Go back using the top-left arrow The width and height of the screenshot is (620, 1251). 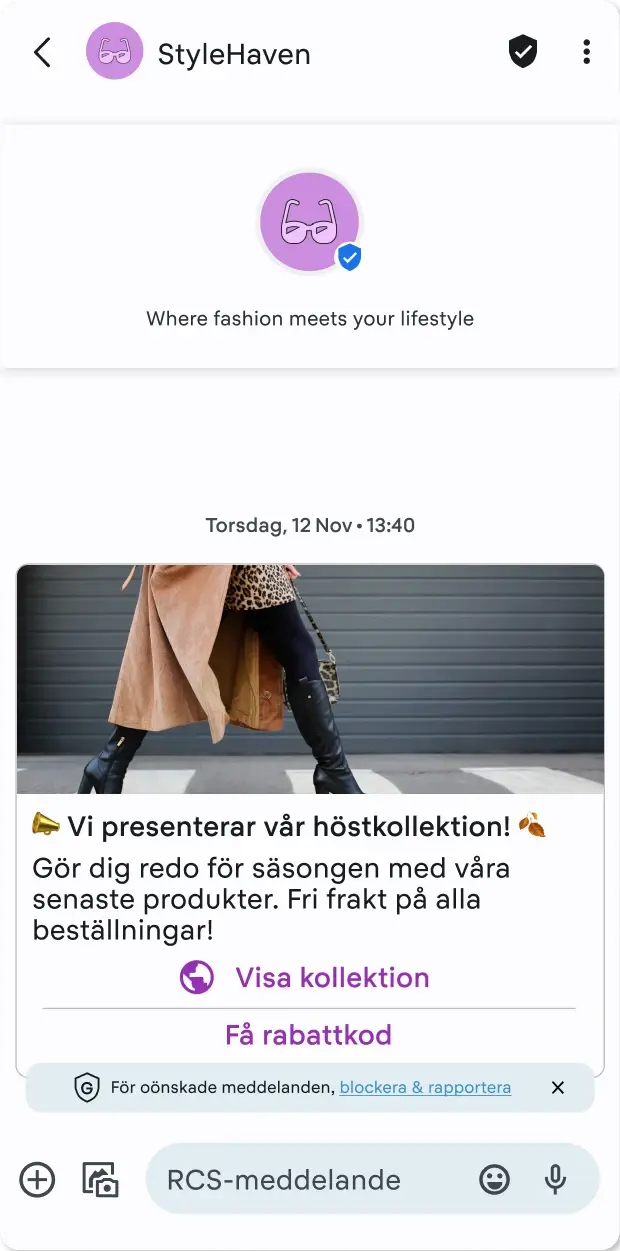point(42,52)
